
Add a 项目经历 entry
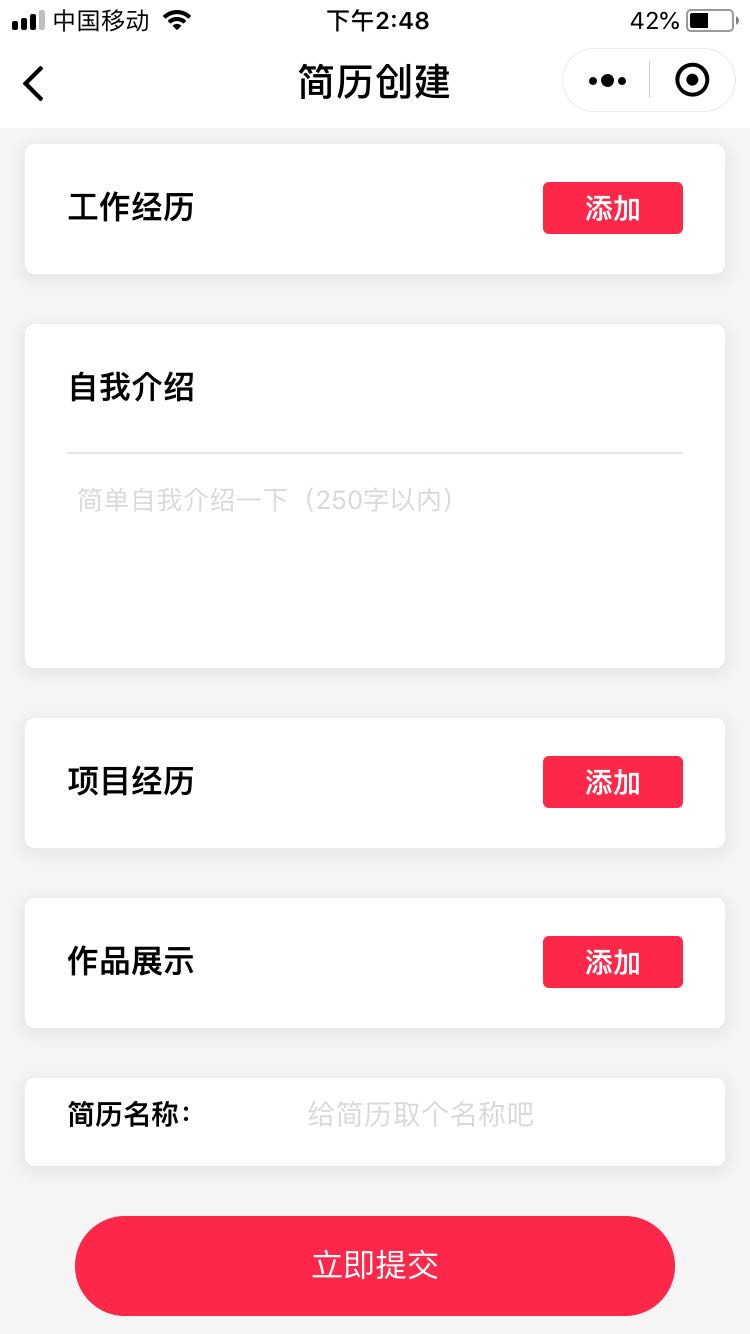pyautogui.click(x=613, y=782)
